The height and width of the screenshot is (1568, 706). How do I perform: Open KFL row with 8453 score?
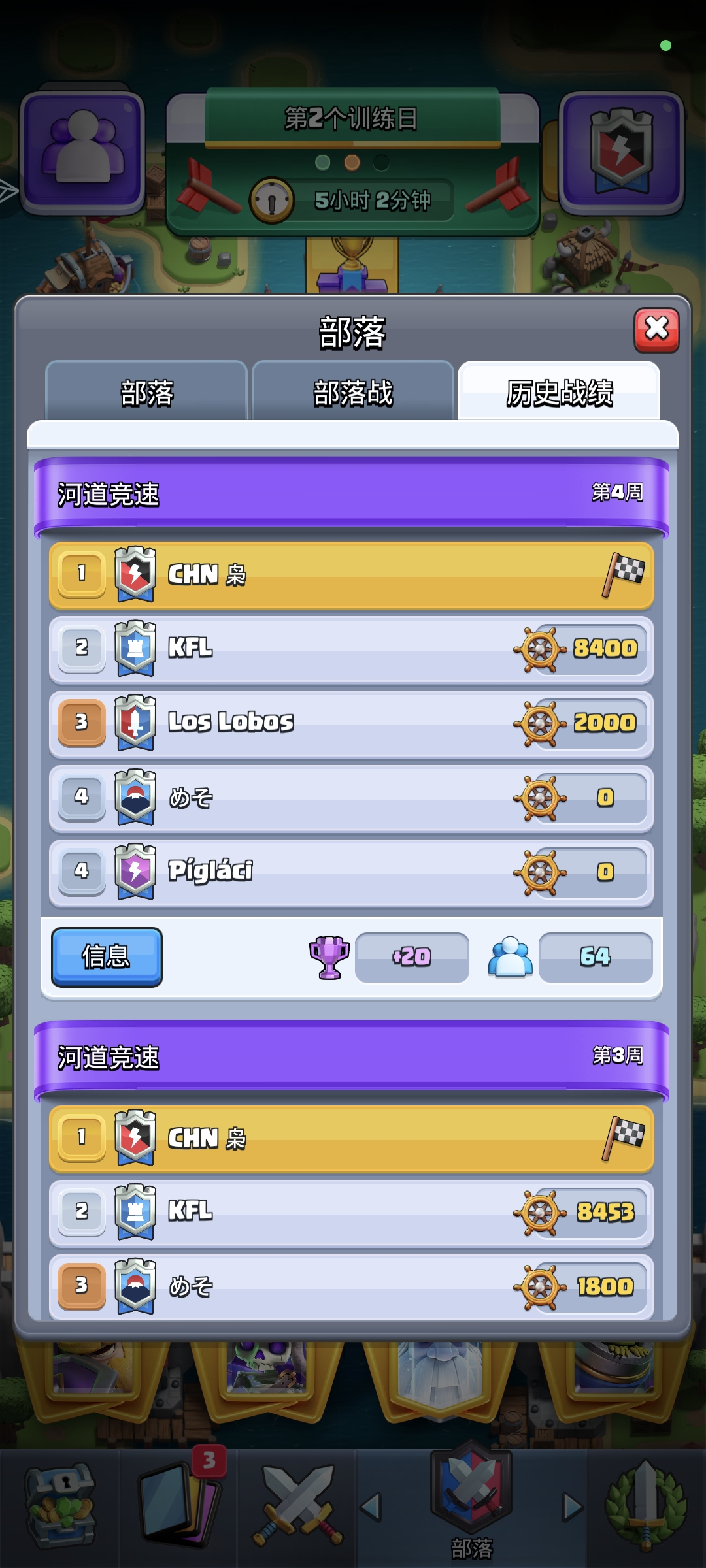[352, 1212]
